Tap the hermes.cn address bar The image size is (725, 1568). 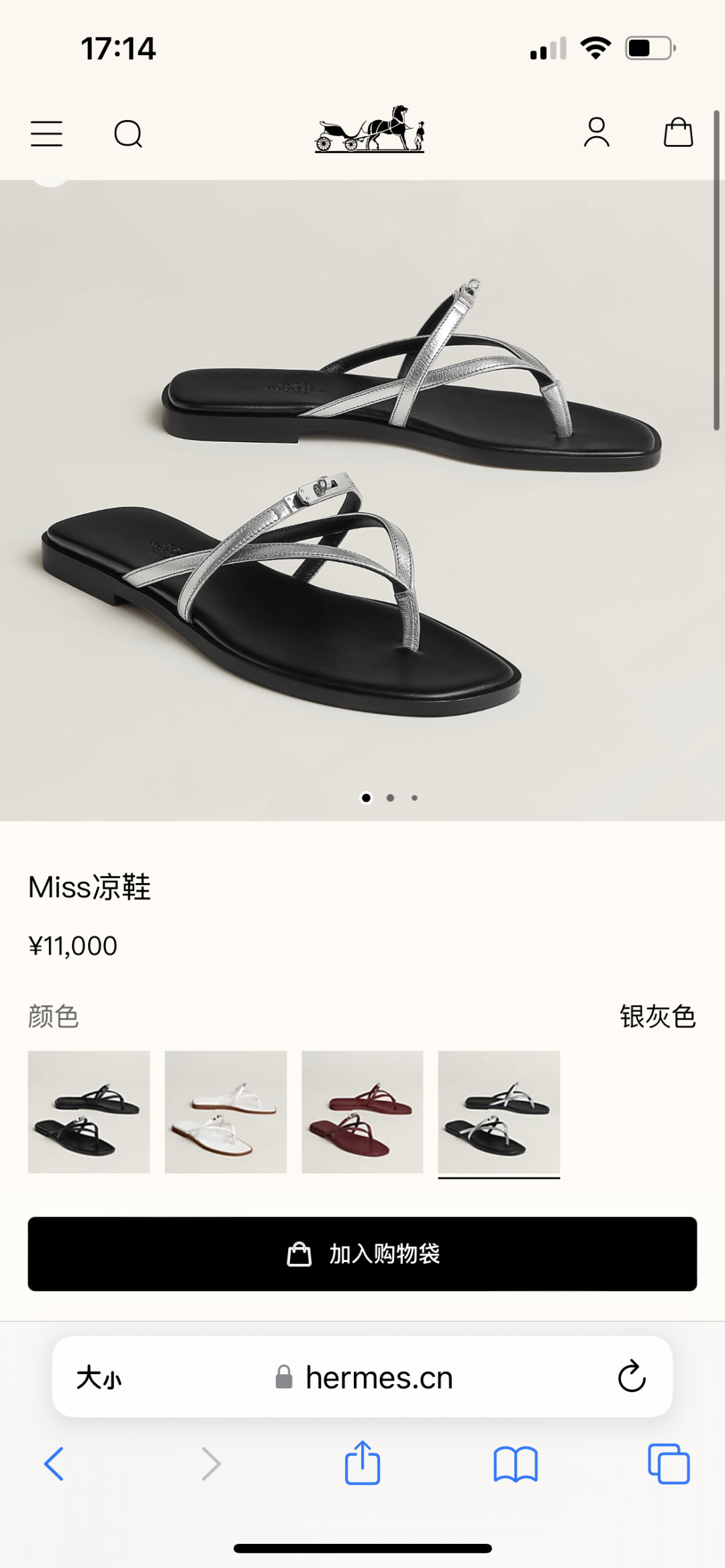(x=366, y=1377)
